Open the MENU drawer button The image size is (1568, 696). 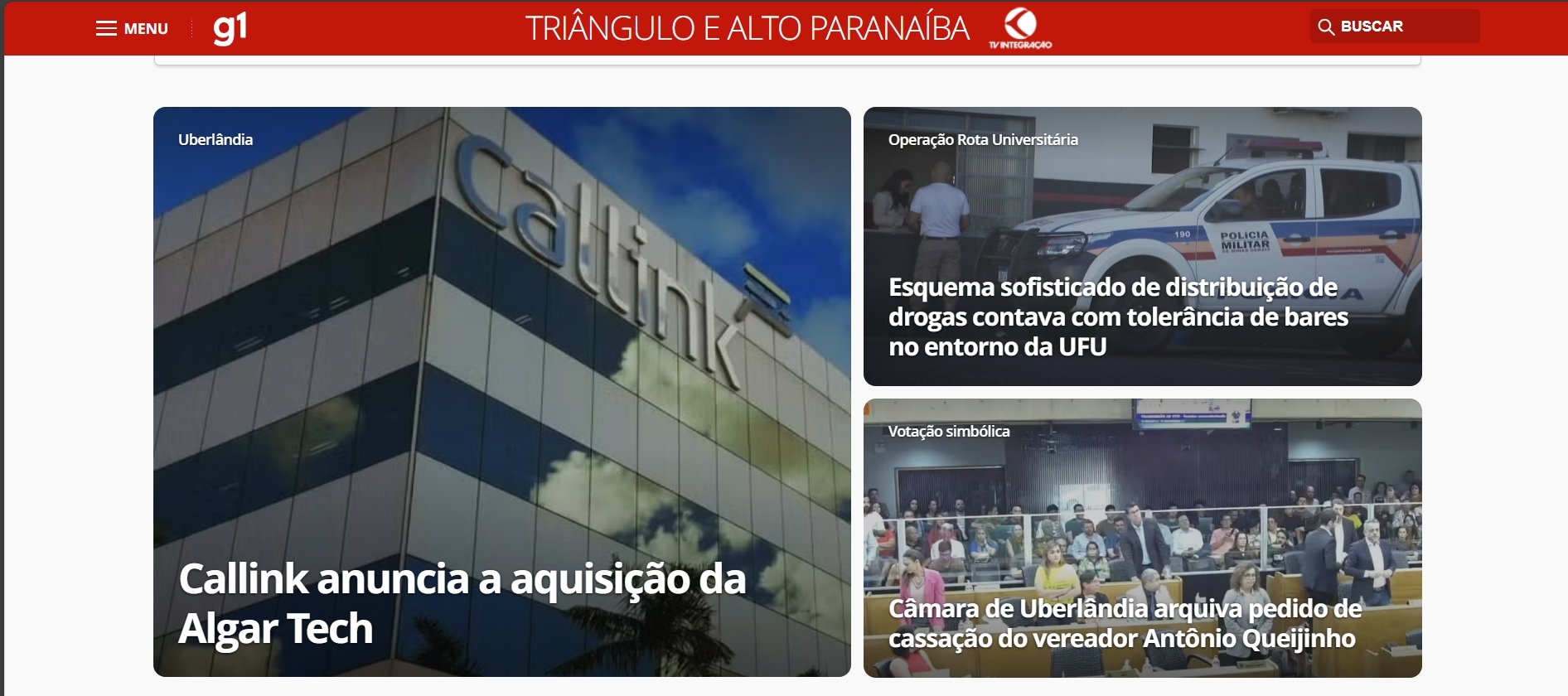tap(132, 29)
